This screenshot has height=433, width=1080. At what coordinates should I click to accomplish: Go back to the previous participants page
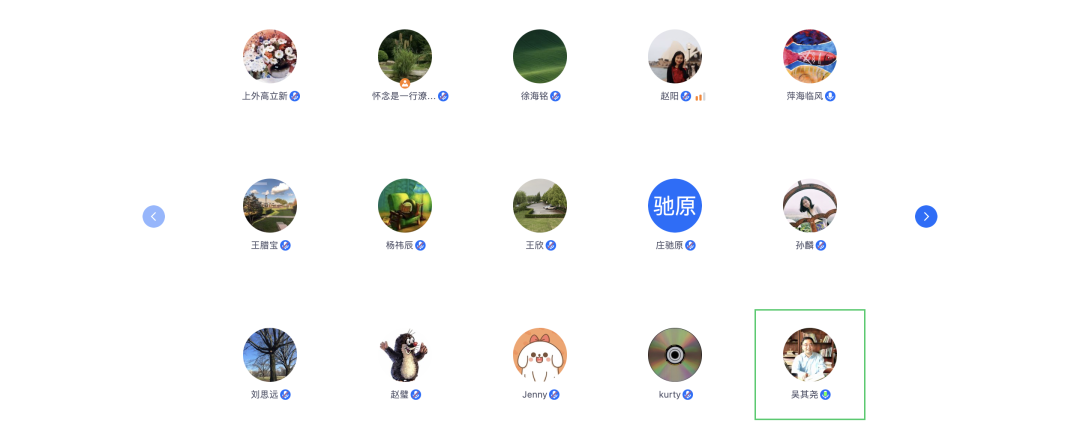[153, 216]
